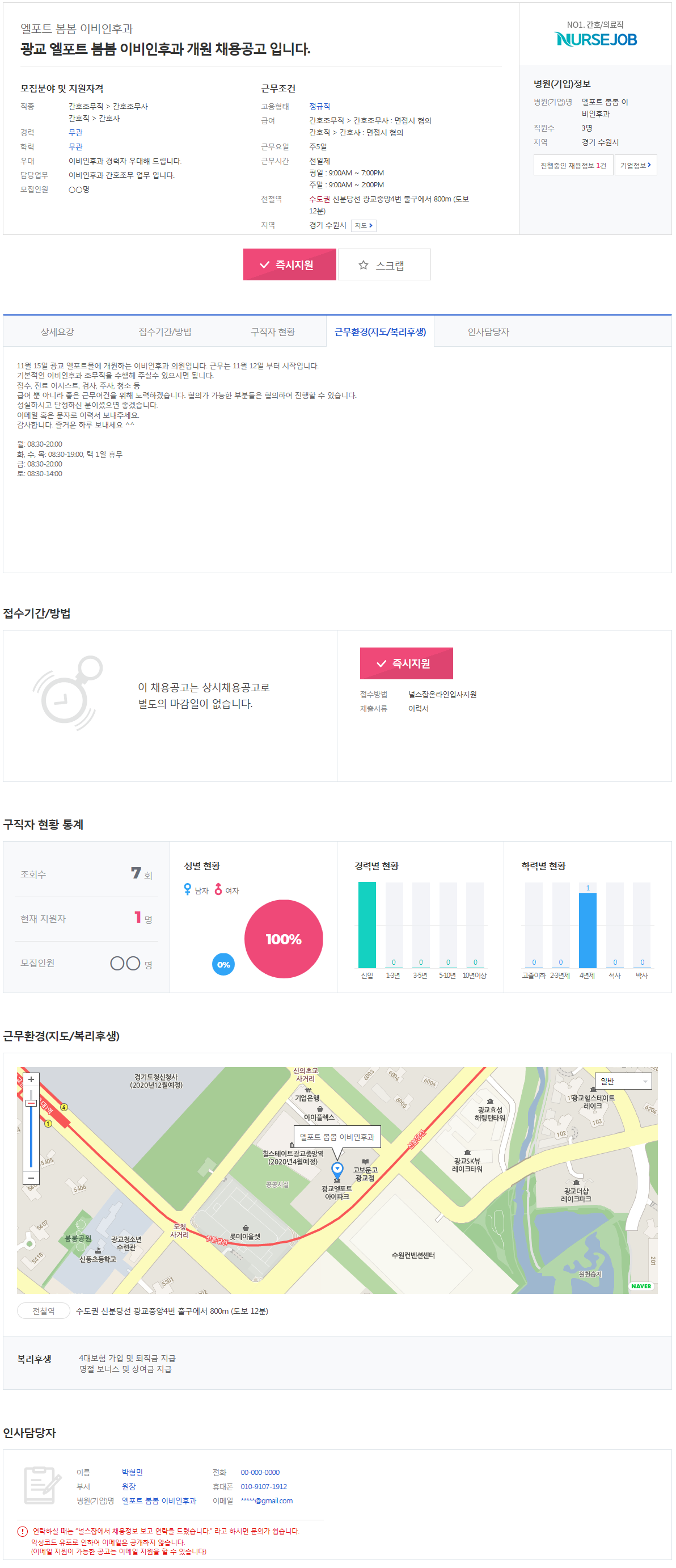Open 기업정보 company details
Screen dimensions: 676x1568
pos(635,166)
